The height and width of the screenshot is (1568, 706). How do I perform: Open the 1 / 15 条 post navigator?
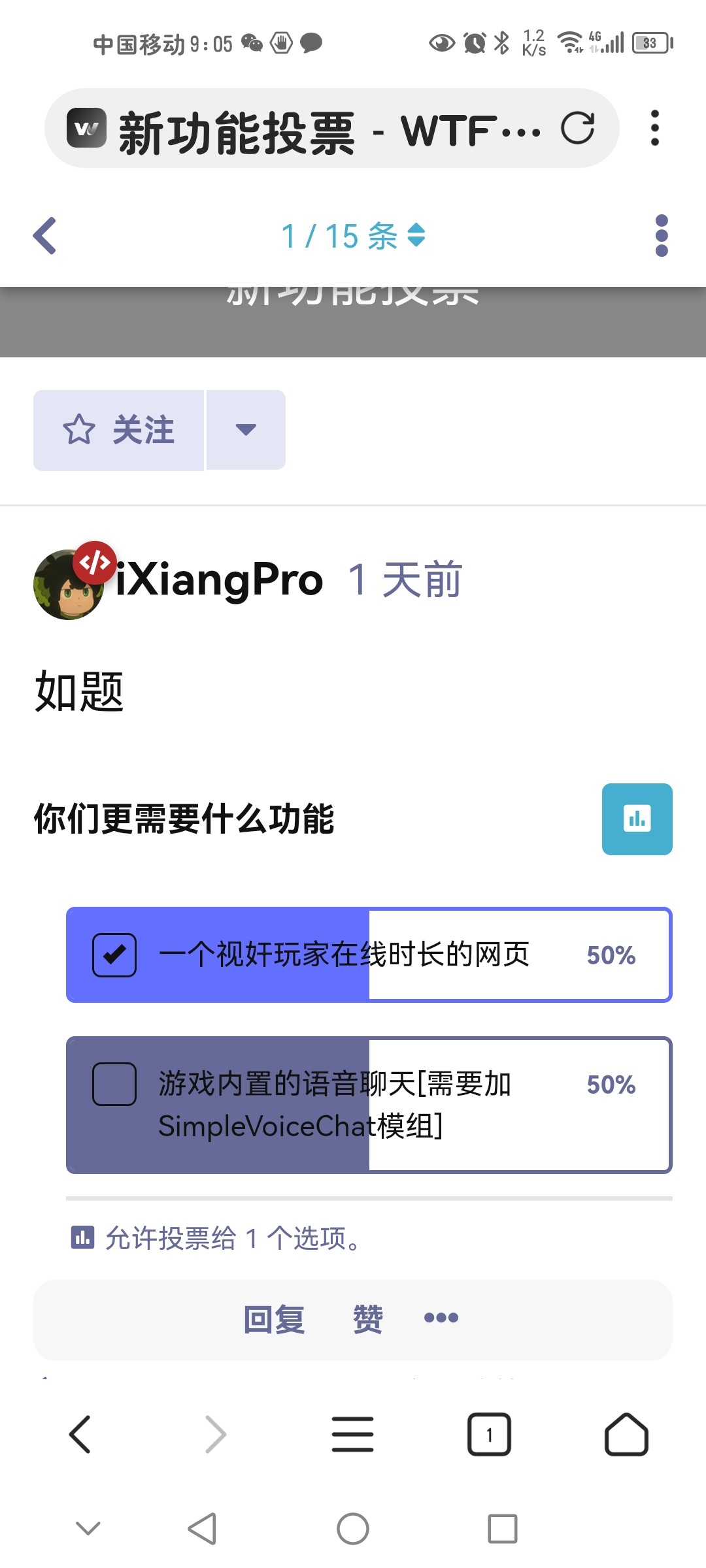tap(353, 236)
